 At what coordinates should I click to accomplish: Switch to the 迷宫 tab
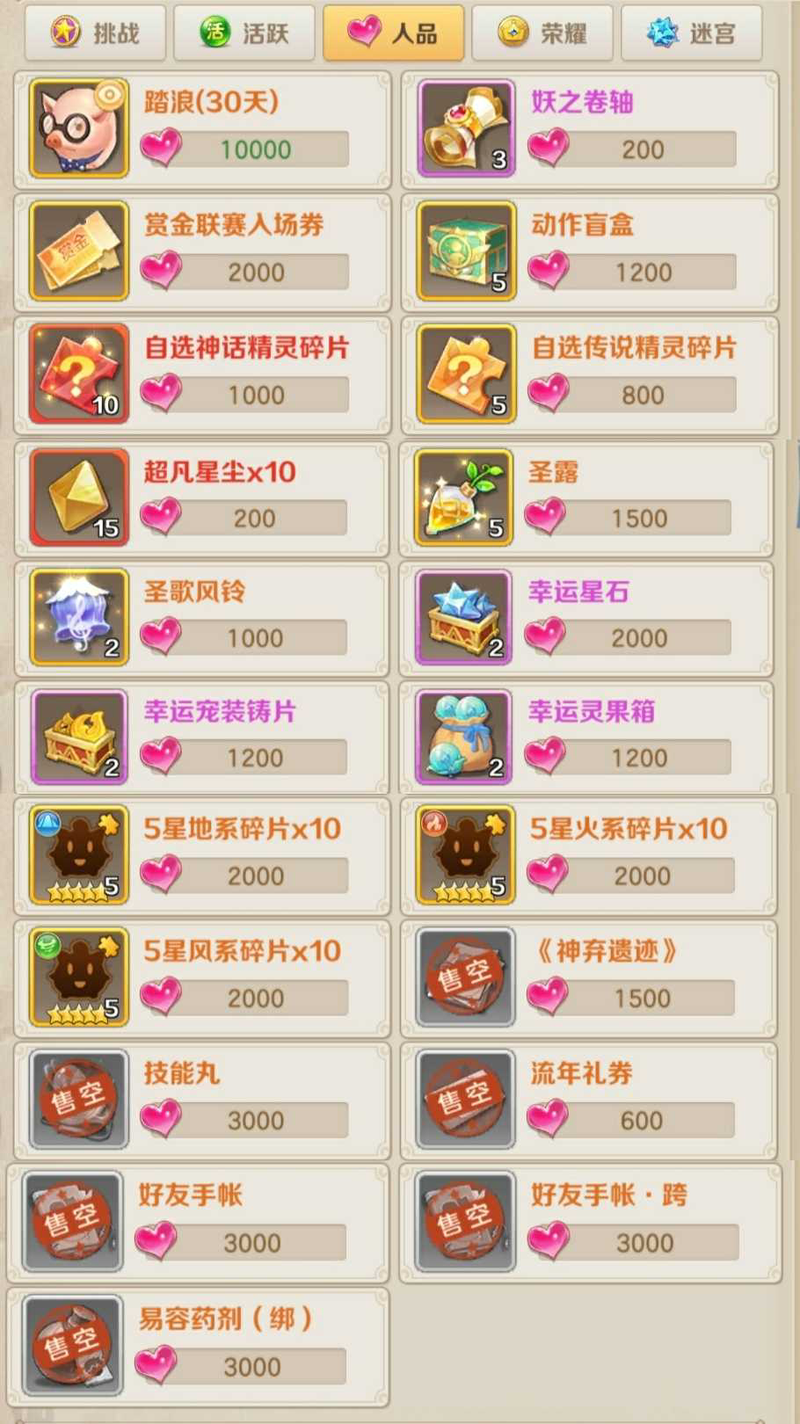[x=691, y=33]
